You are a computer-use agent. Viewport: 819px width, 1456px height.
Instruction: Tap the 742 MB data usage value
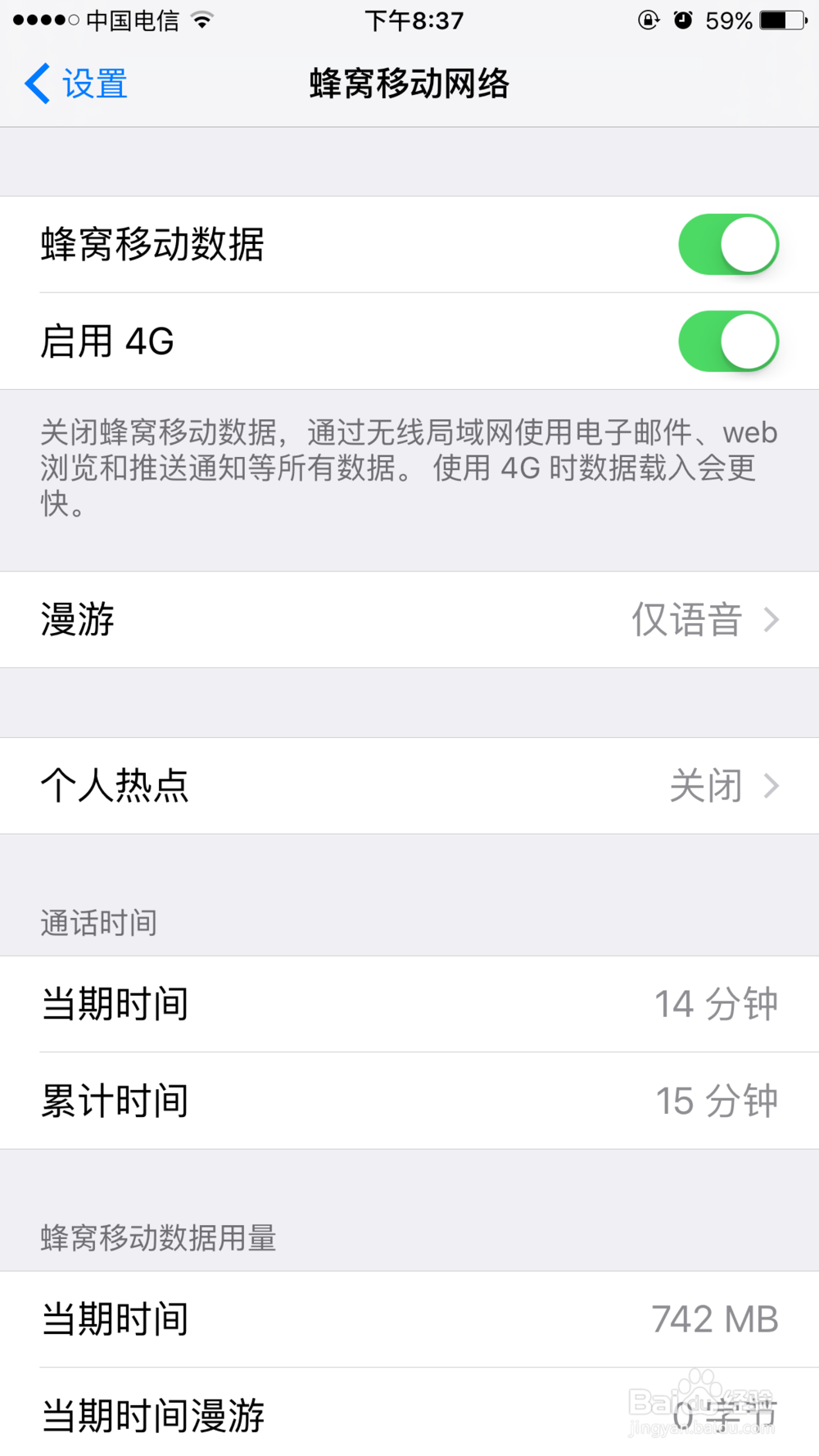715,1318
